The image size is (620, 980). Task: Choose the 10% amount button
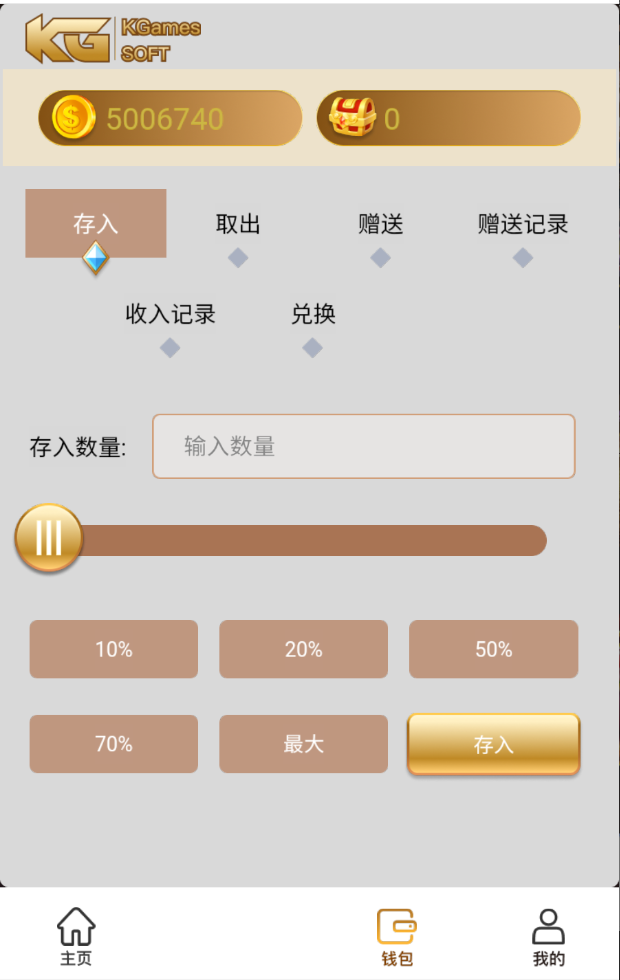pyautogui.click(x=114, y=649)
